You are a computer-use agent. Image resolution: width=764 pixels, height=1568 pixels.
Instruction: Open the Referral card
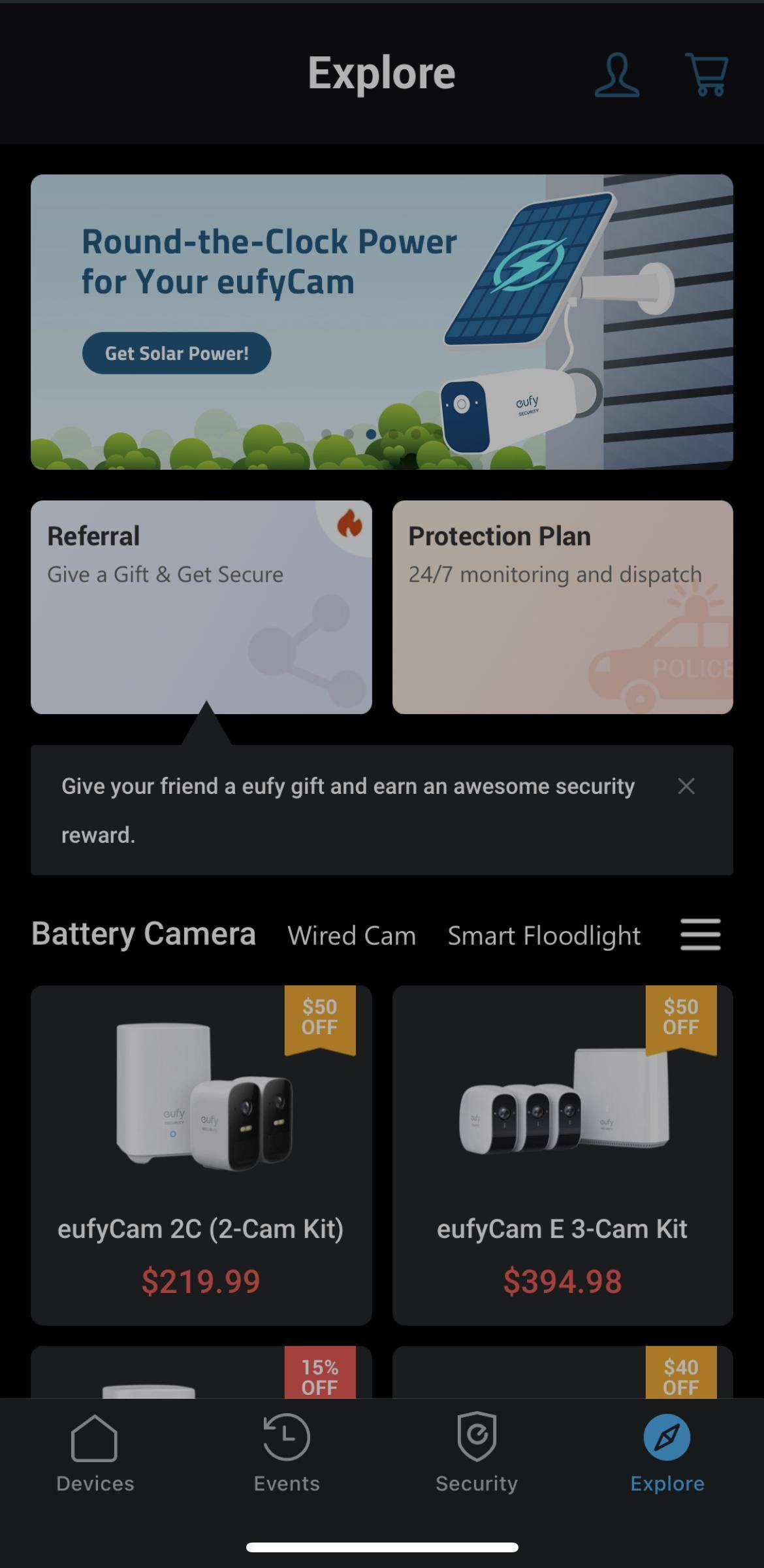201,607
